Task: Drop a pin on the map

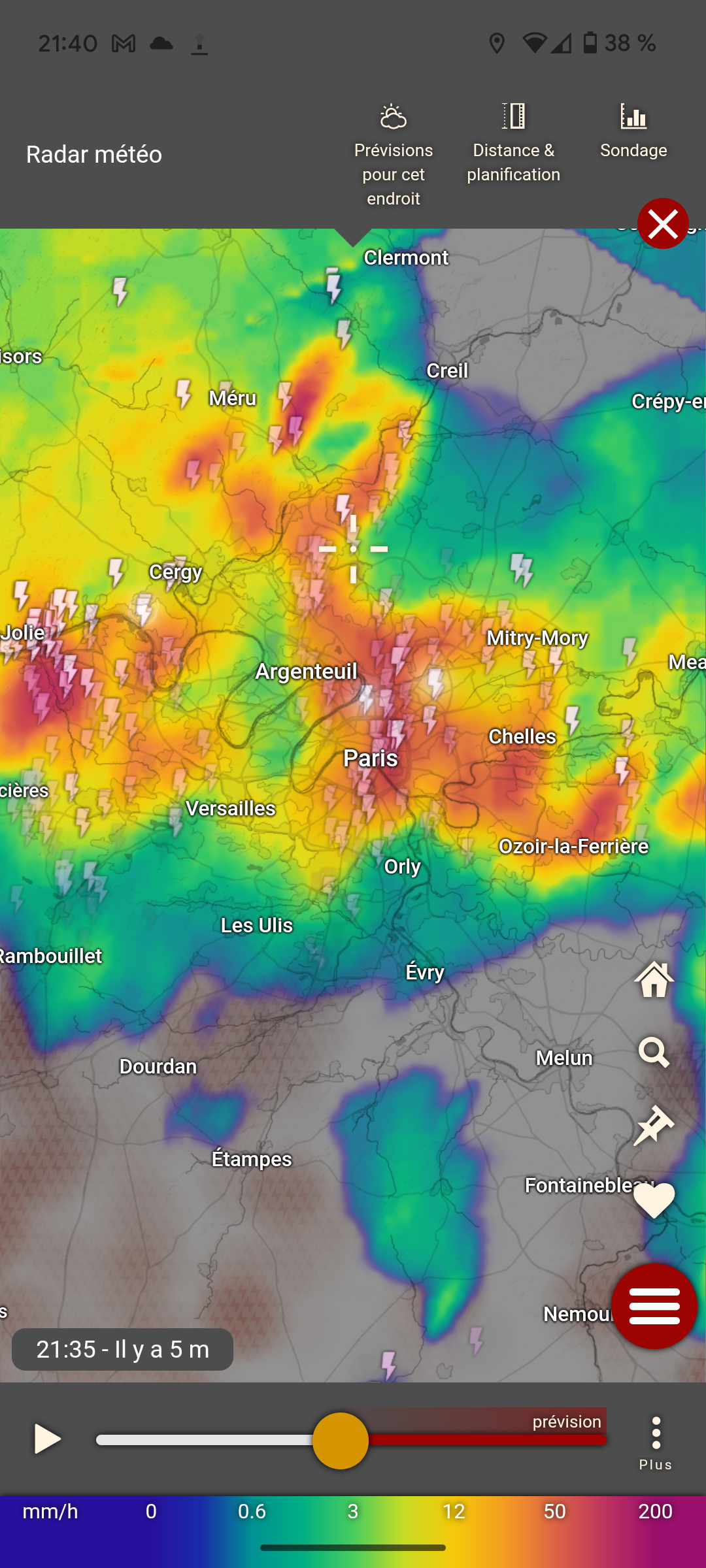Action: point(654,1125)
